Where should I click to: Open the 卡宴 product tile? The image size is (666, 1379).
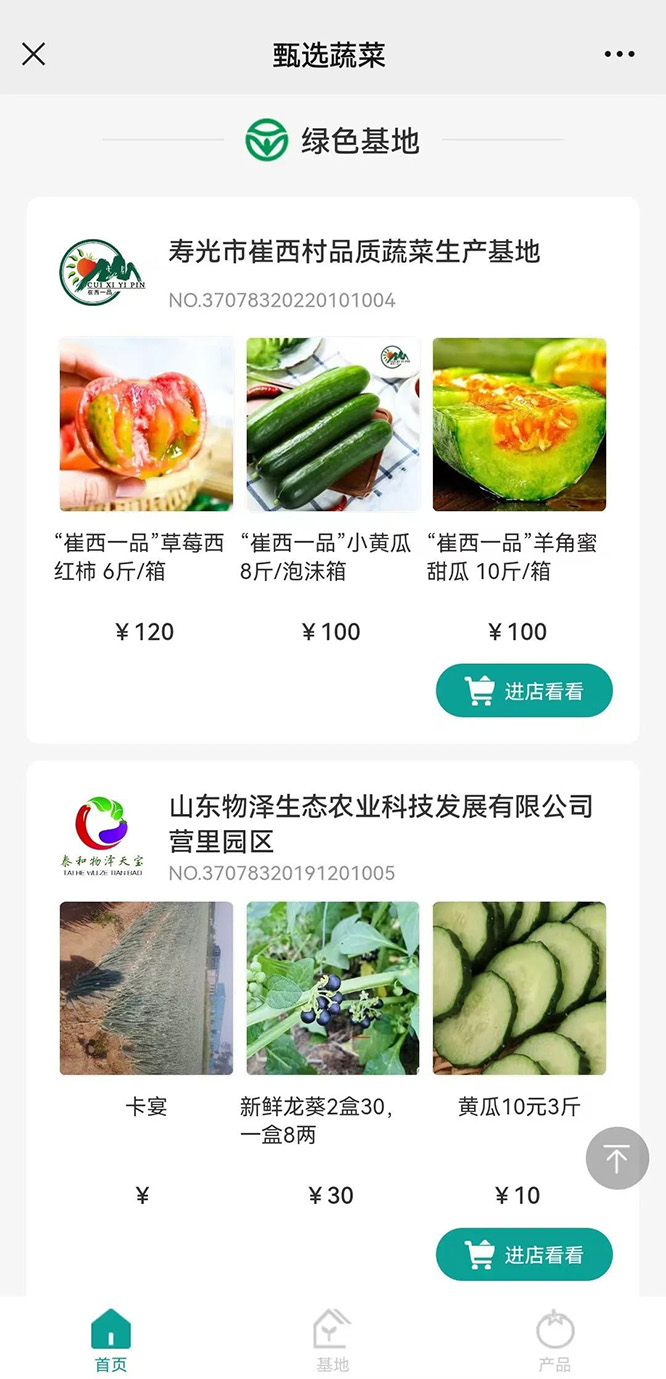point(146,988)
